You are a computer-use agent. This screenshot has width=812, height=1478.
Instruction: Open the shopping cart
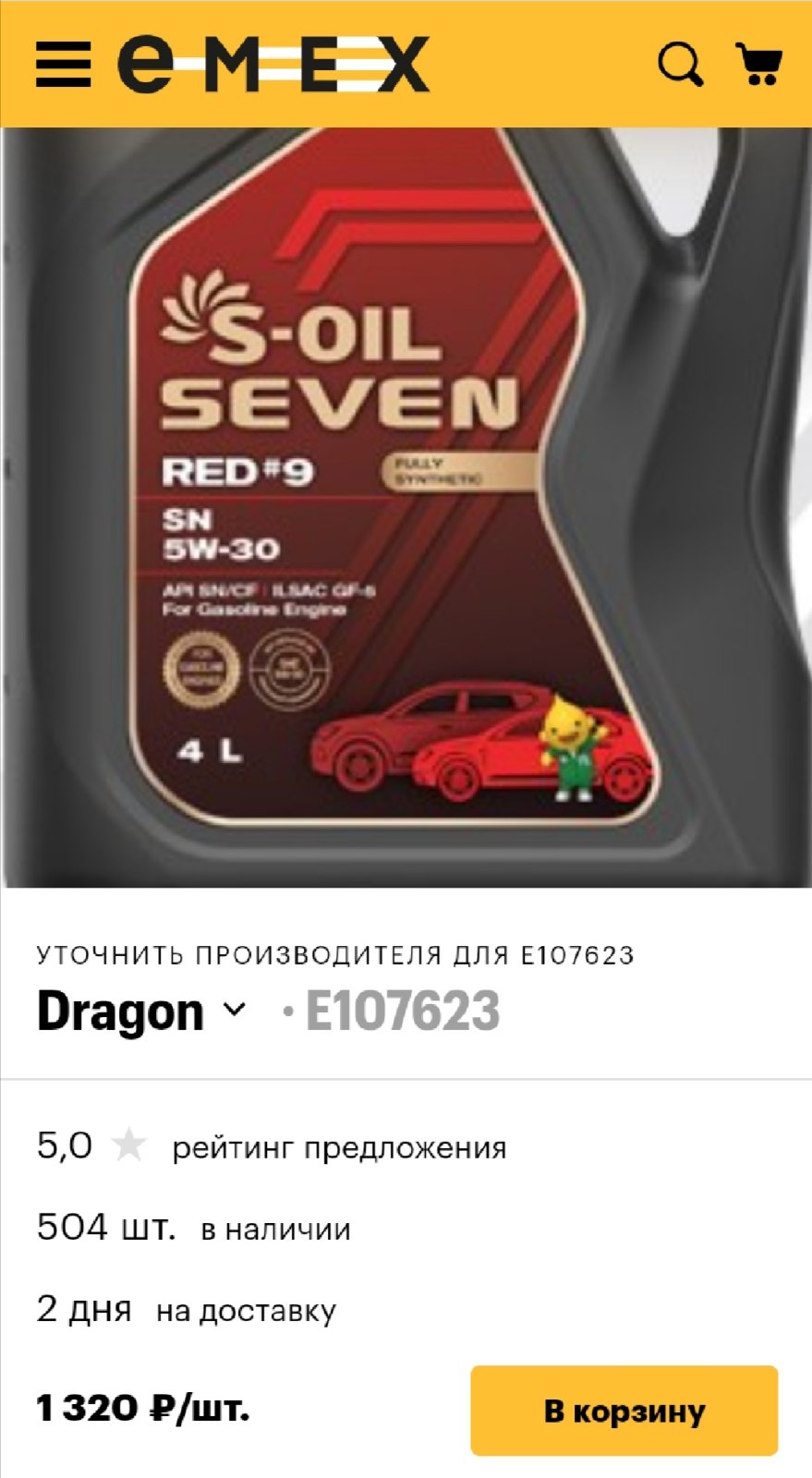pos(758,64)
